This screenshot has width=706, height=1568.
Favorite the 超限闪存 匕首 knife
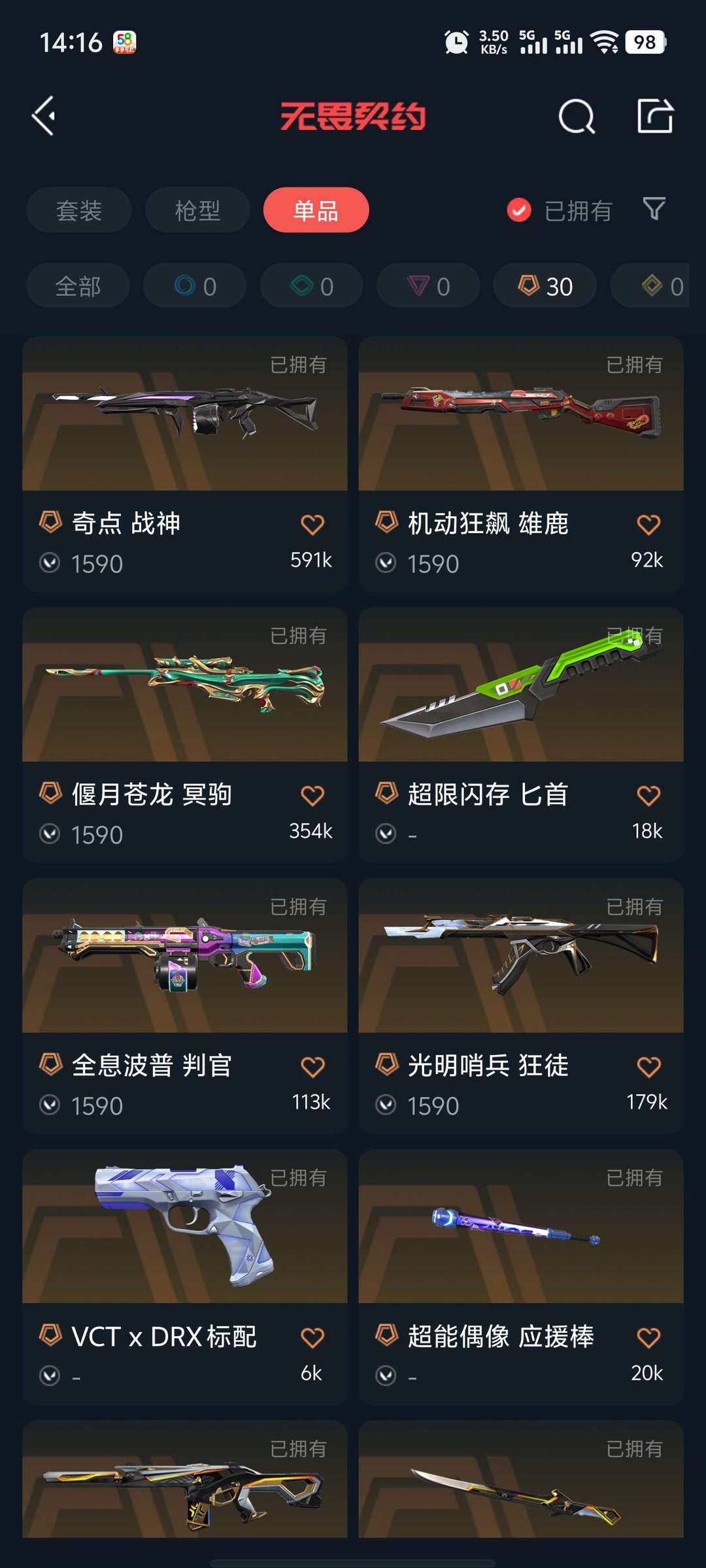[648, 795]
